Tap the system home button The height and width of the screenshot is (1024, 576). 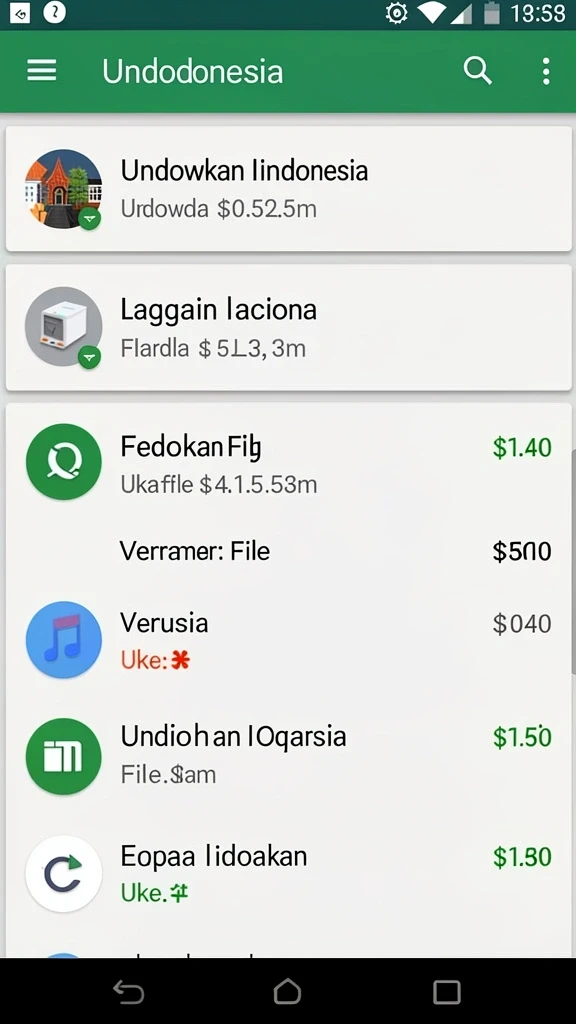(287, 992)
